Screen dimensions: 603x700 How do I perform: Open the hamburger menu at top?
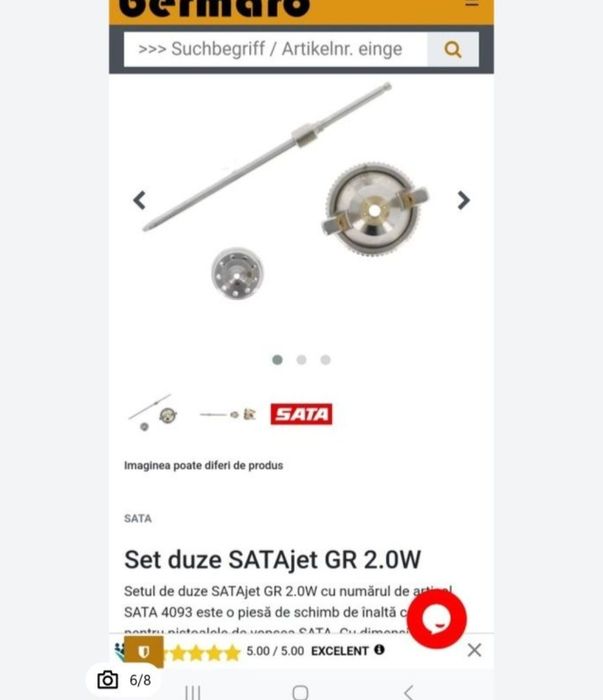click(471, 5)
